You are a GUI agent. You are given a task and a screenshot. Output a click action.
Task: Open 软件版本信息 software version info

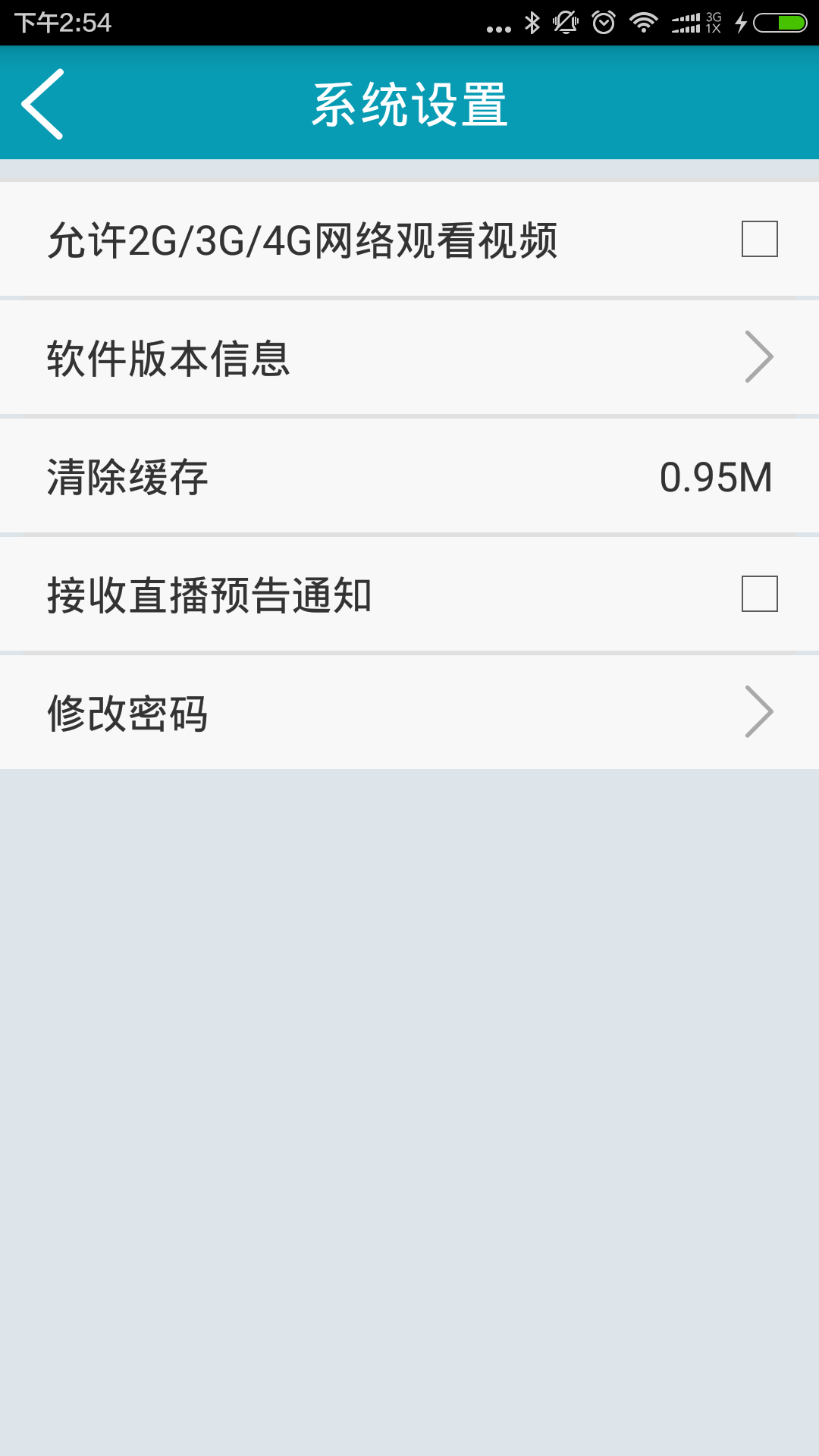click(x=409, y=358)
